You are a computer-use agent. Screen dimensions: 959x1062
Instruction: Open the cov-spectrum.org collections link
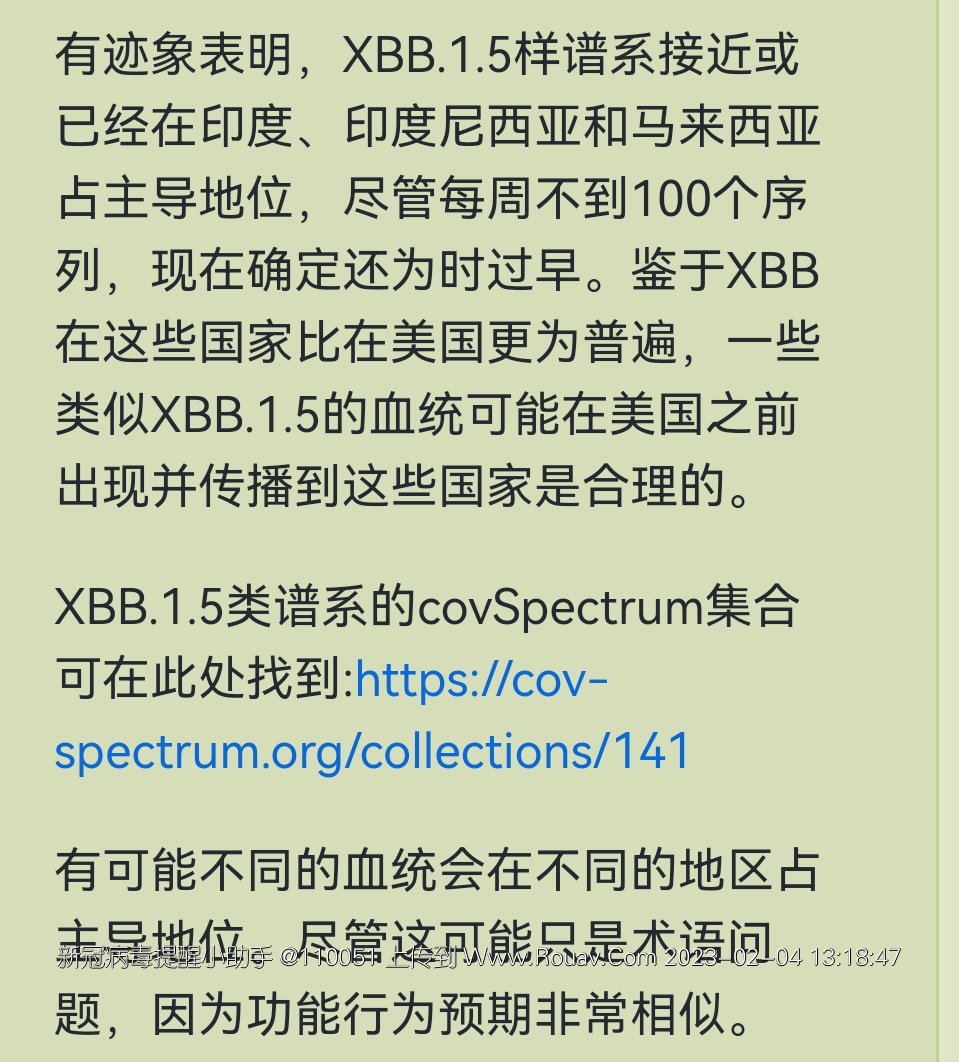(x=372, y=750)
